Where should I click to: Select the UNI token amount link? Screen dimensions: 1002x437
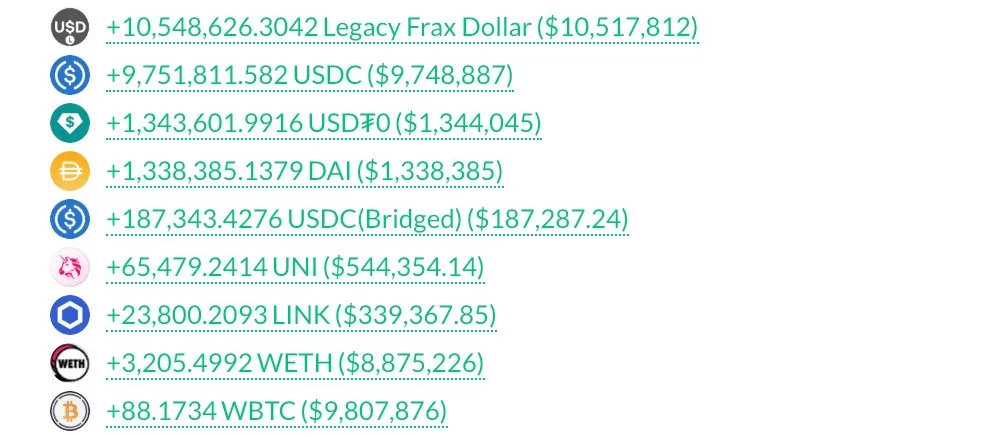[x=295, y=267]
